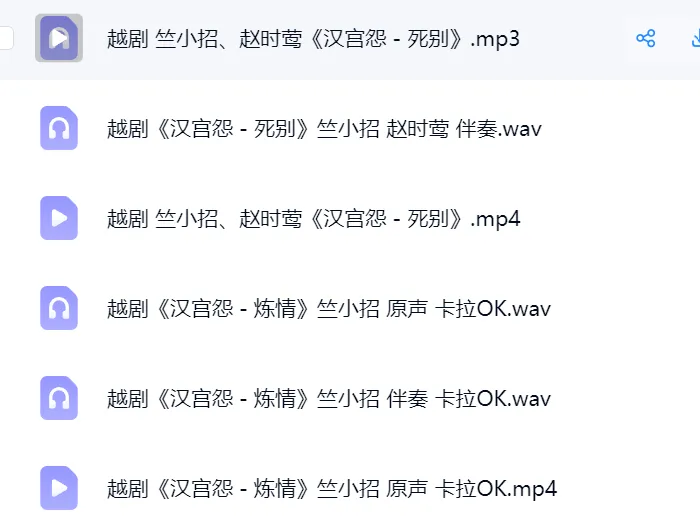Open 《汉宫怨 - 炼情》原声 卡拉OK.wav

click(329, 309)
